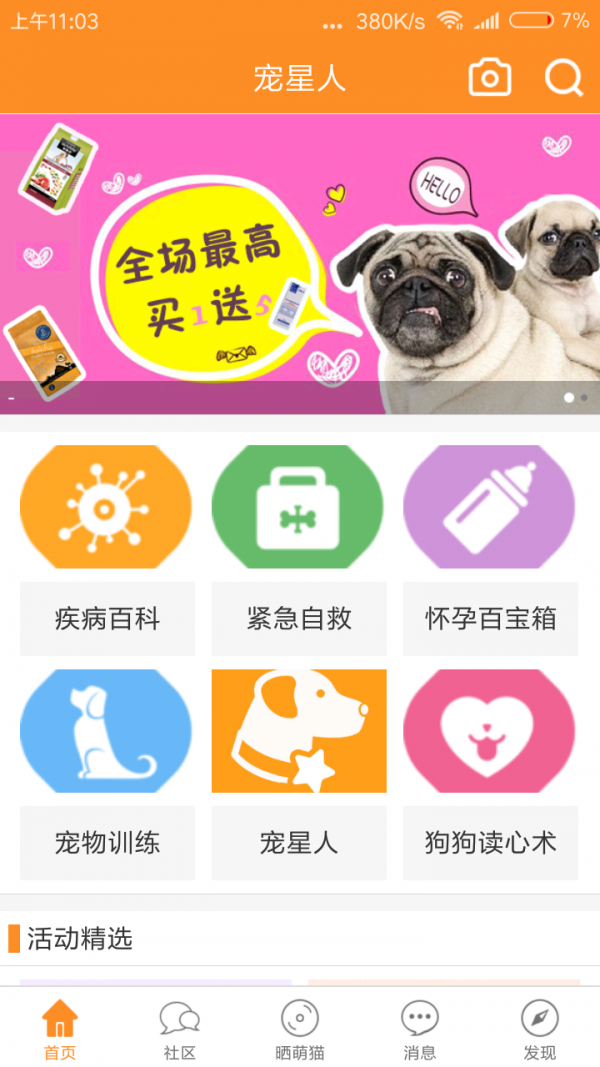Open the pug promotion banner
The height and width of the screenshot is (1067, 600).
pyautogui.click(x=300, y=263)
